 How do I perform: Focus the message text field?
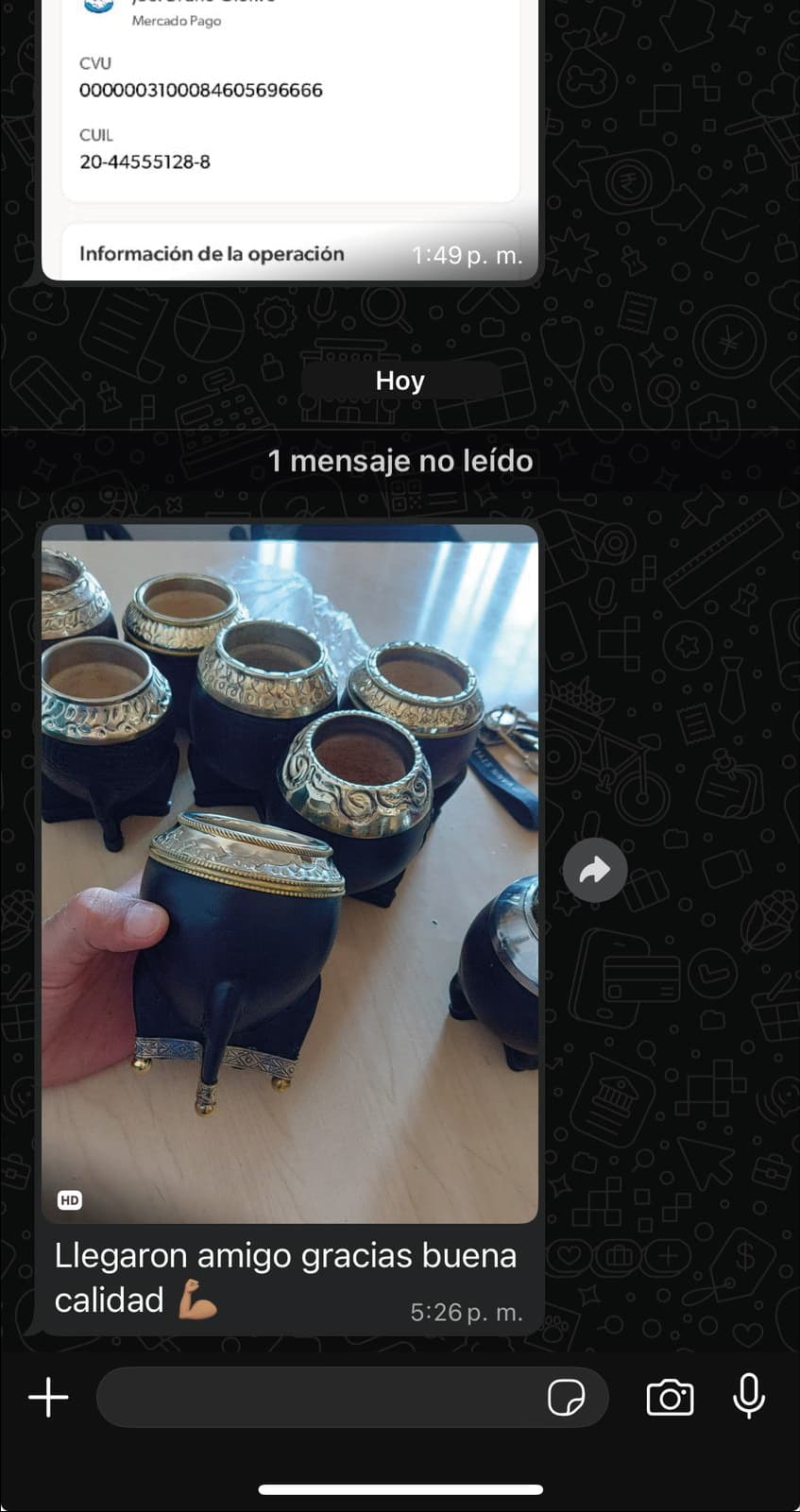pos(316,1397)
